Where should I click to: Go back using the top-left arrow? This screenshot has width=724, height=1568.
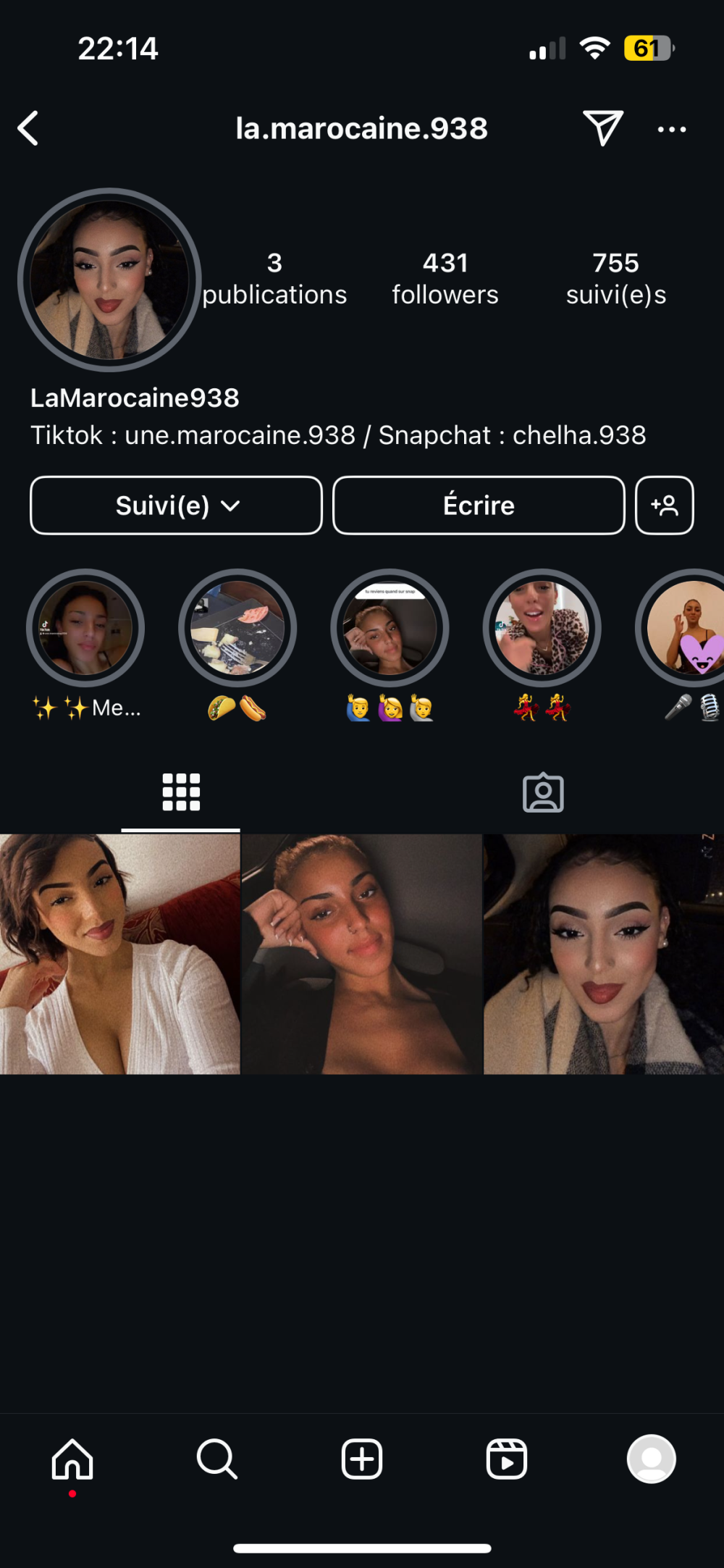coord(29,129)
